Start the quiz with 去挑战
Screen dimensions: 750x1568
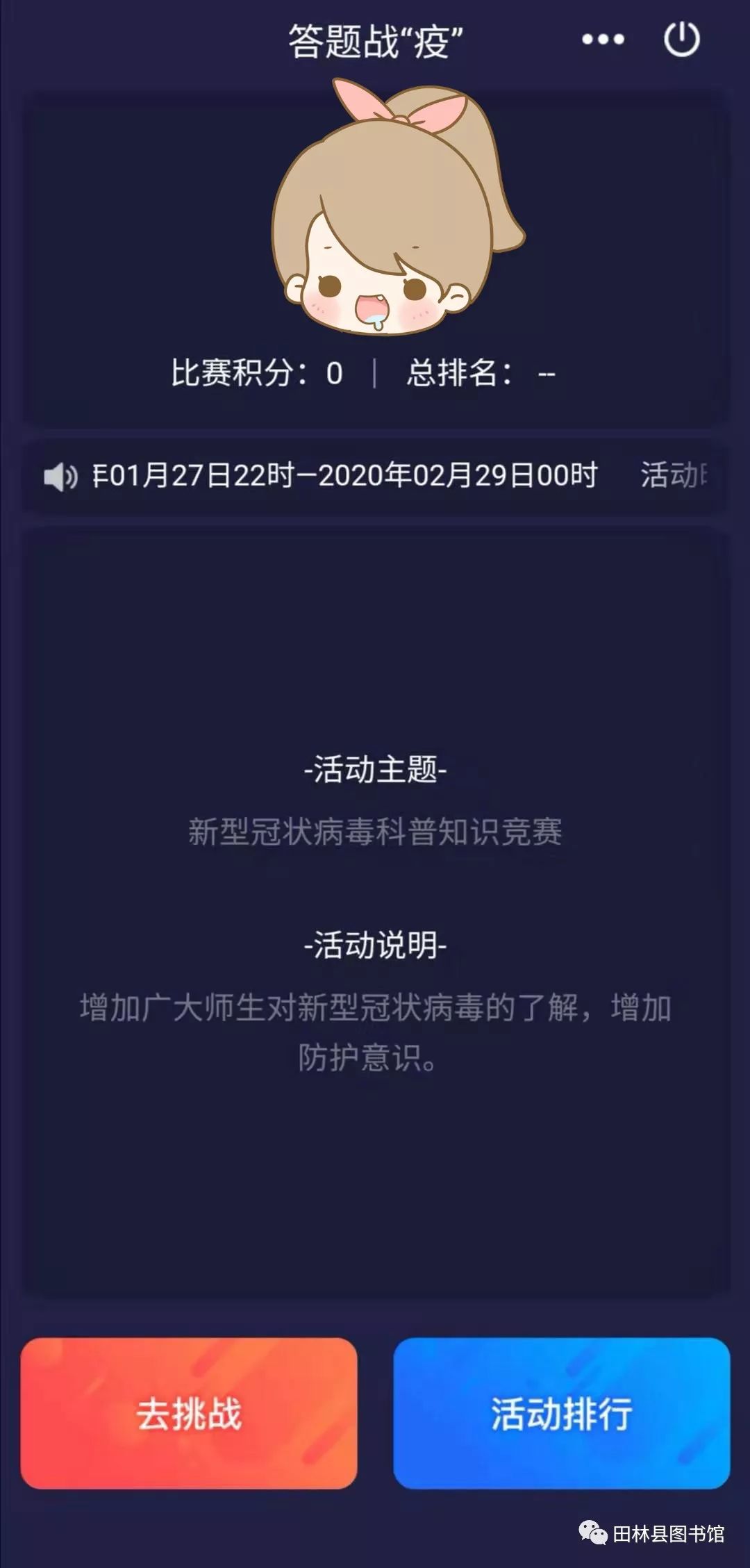click(189, 1413)
